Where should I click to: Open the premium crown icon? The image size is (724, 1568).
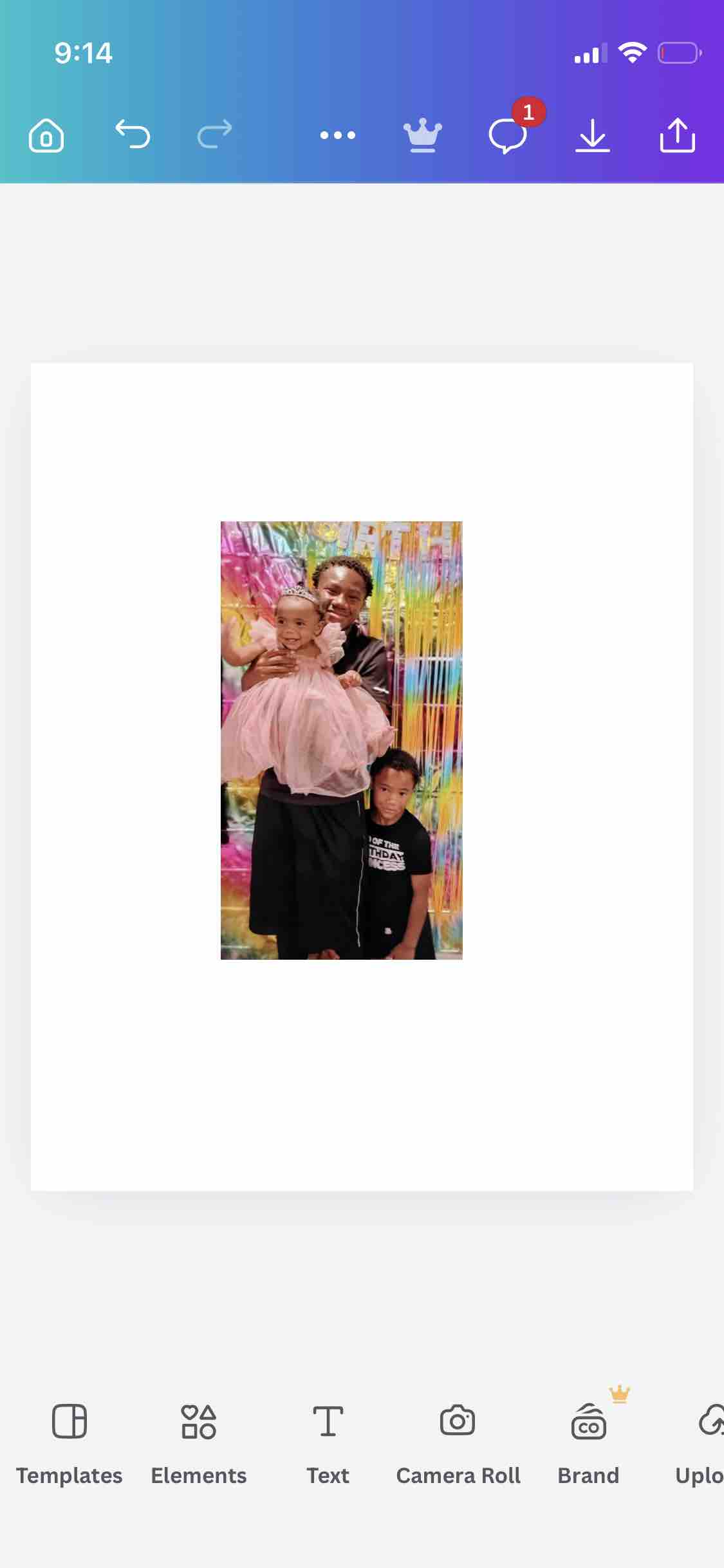pyautogui.click(x=422, y=135)
